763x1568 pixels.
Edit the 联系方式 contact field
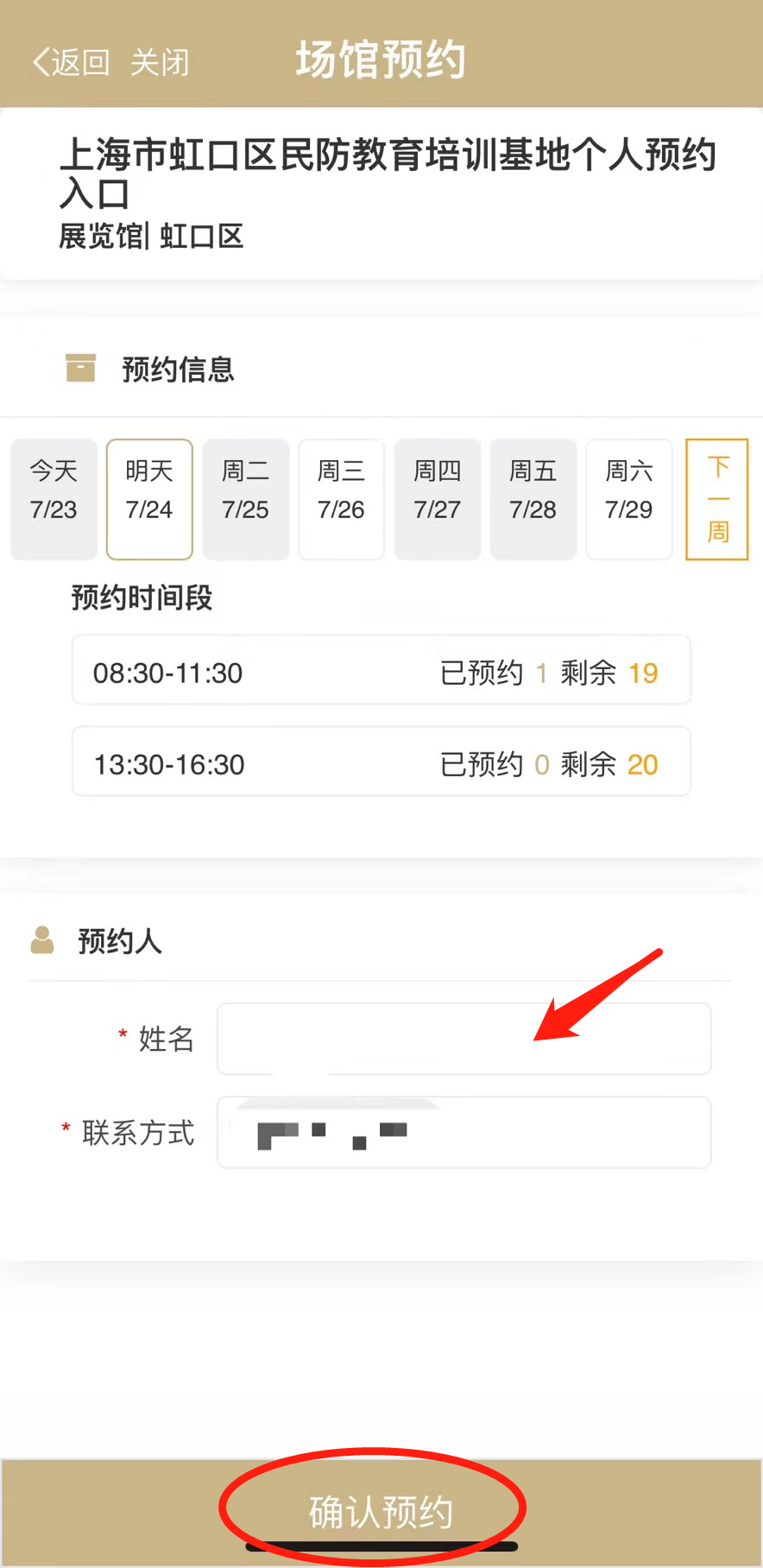click(463, 1132)
